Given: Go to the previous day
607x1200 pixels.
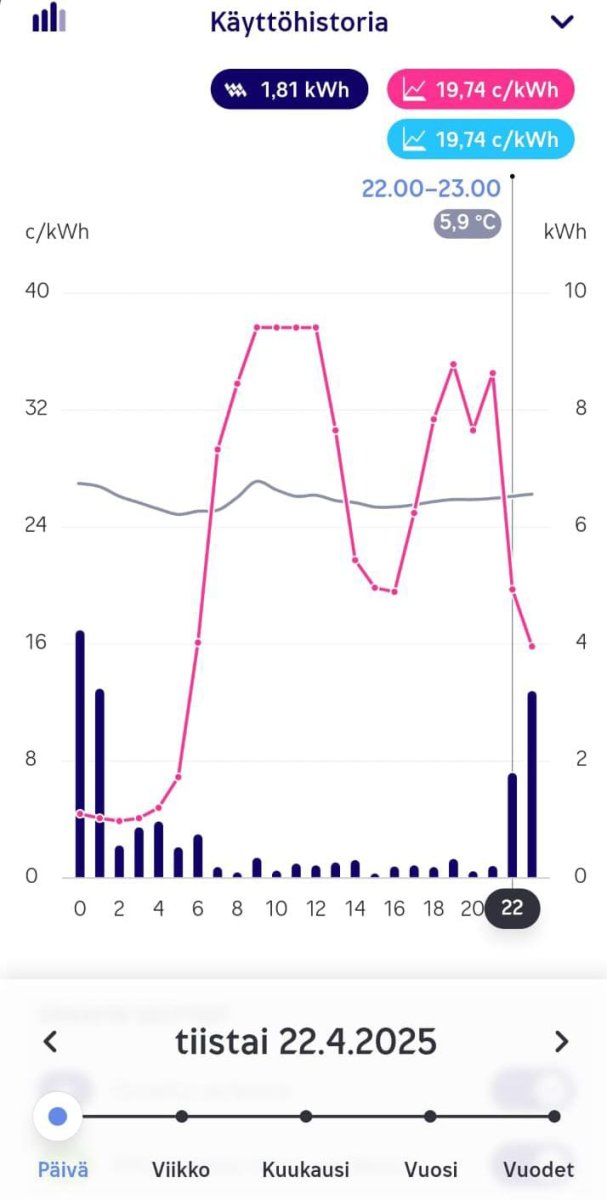Looking at the screenshot, I should click(x=51, y=1042).
